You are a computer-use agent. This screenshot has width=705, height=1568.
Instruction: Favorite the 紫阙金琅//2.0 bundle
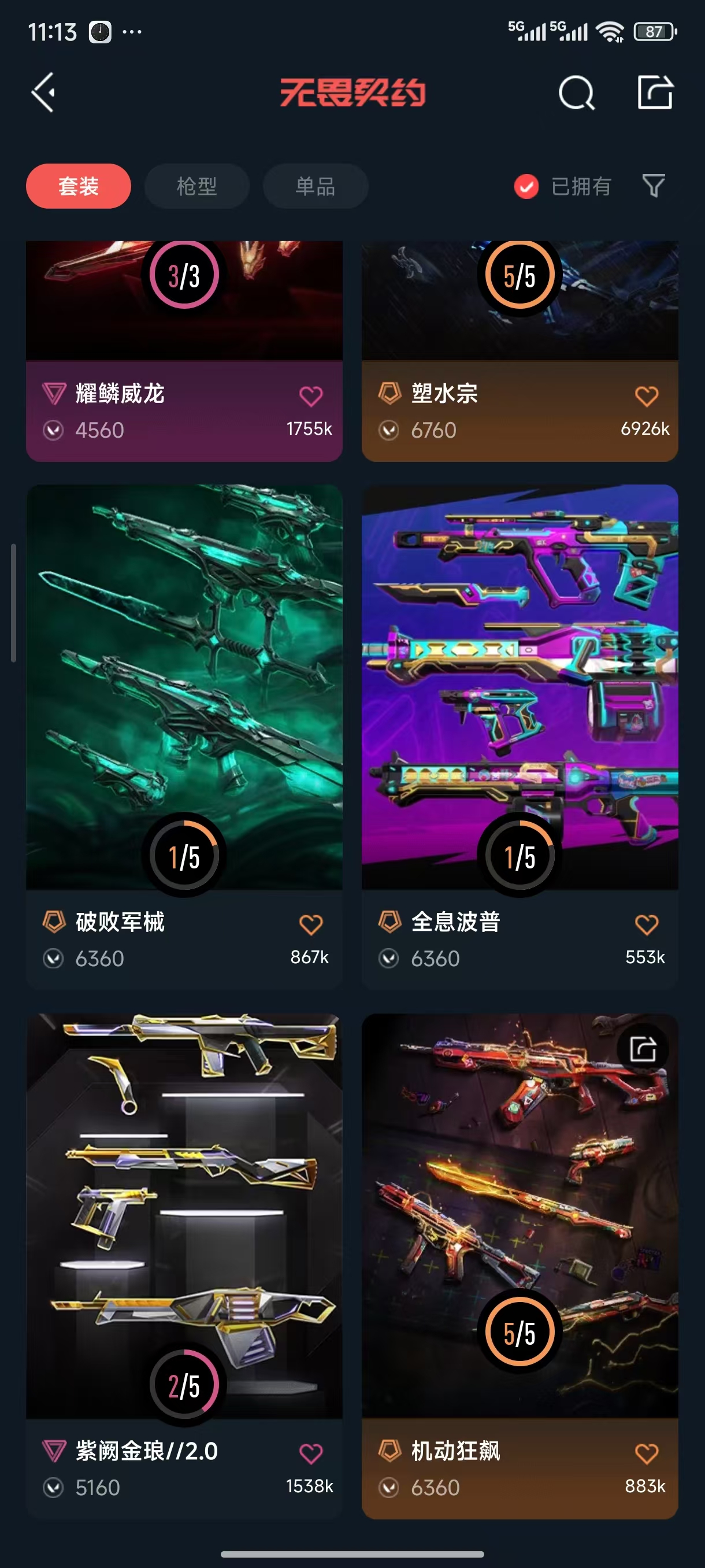tap(311, 1454)
